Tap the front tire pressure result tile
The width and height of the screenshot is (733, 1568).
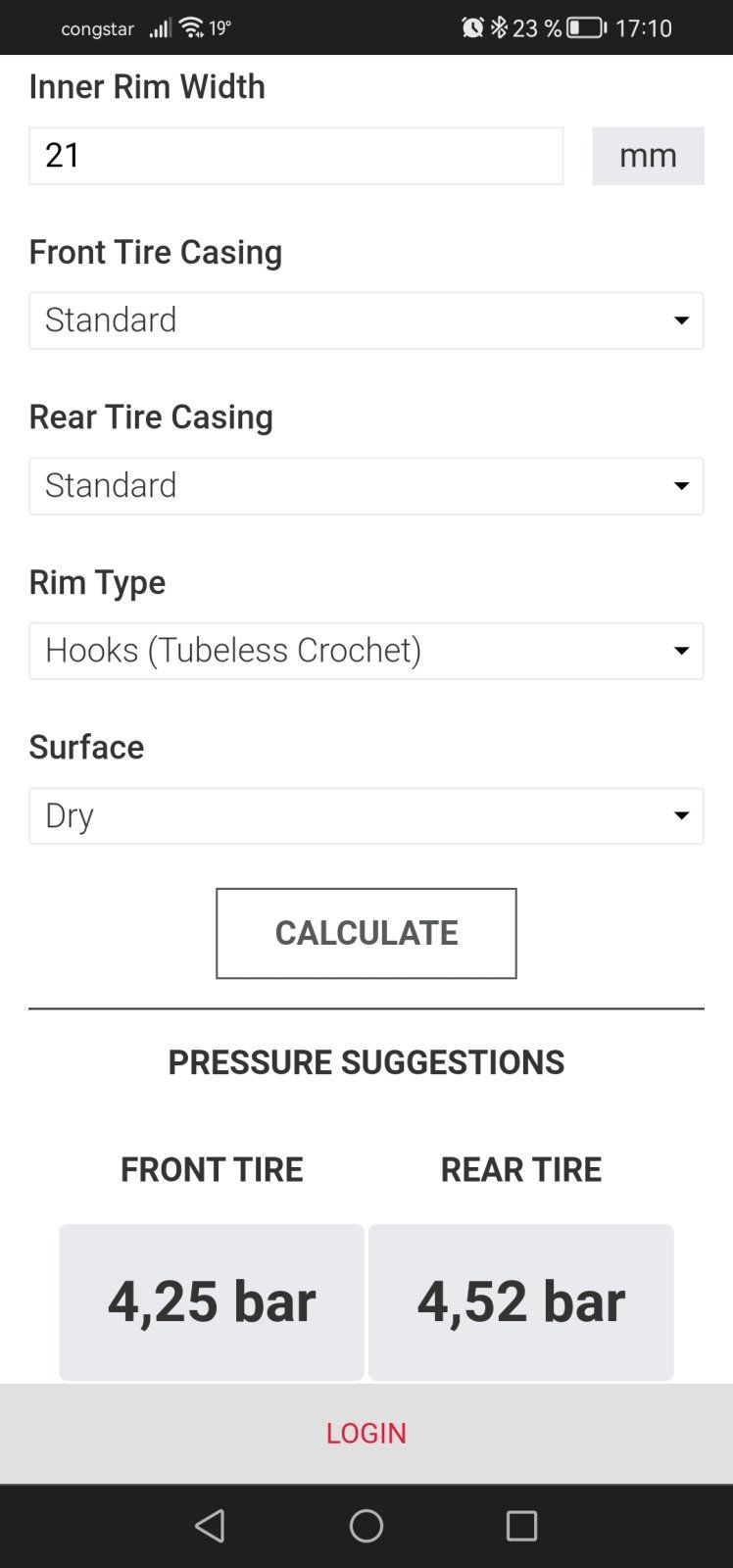click(x=211, y=1301)
